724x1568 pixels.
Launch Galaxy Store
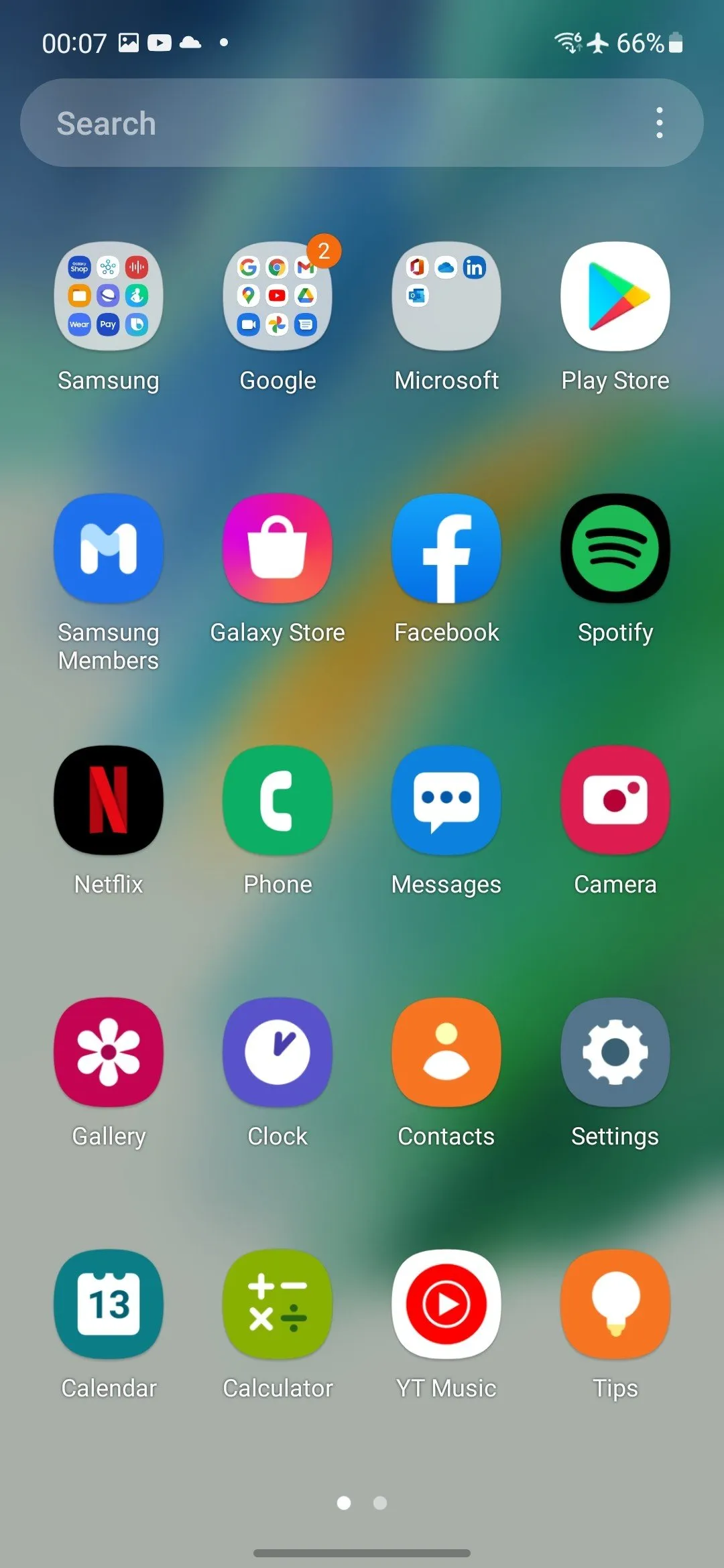278,548
